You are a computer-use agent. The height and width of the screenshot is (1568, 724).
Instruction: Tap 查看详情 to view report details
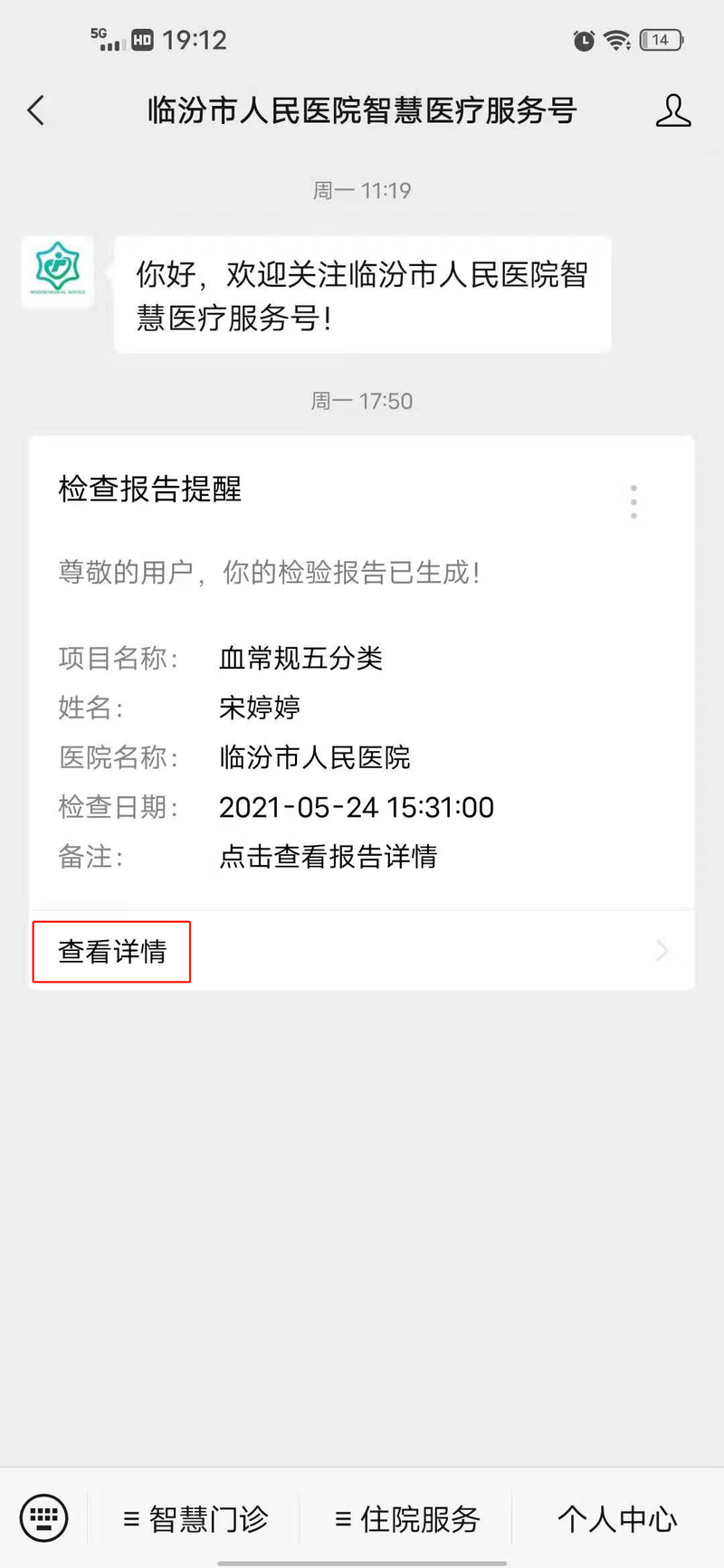pyautogui.click(x=112, y=951)
